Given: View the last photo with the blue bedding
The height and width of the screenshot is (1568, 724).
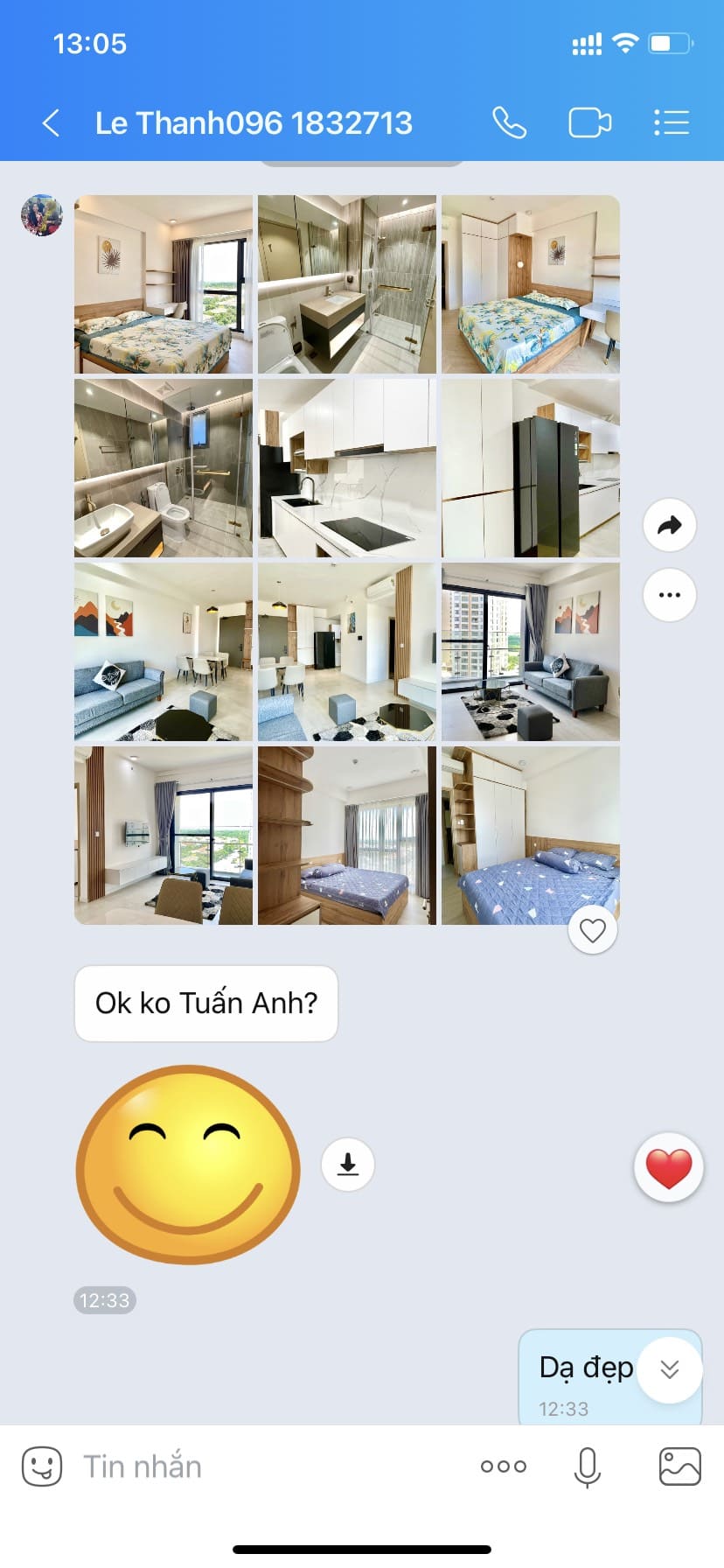Looking at the screenshot, I should pos(531,836).
